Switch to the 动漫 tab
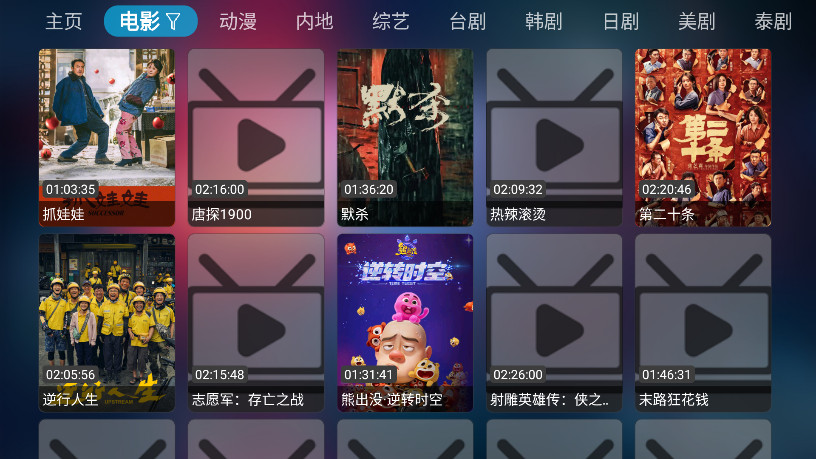Image resolution: width=816 pixels, height=459 pixels. 238,21
